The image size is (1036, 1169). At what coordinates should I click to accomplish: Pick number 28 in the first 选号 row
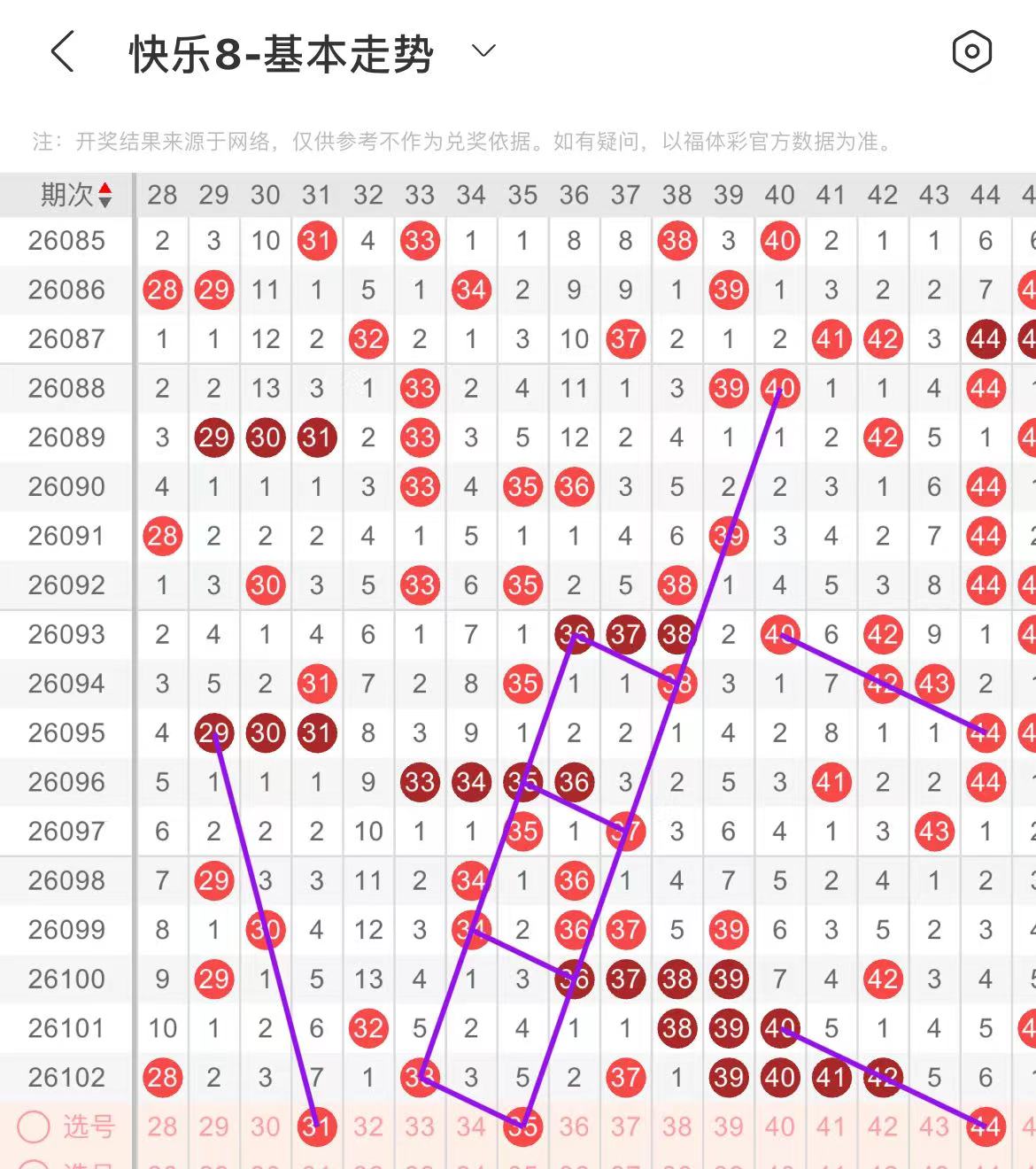162,1127
